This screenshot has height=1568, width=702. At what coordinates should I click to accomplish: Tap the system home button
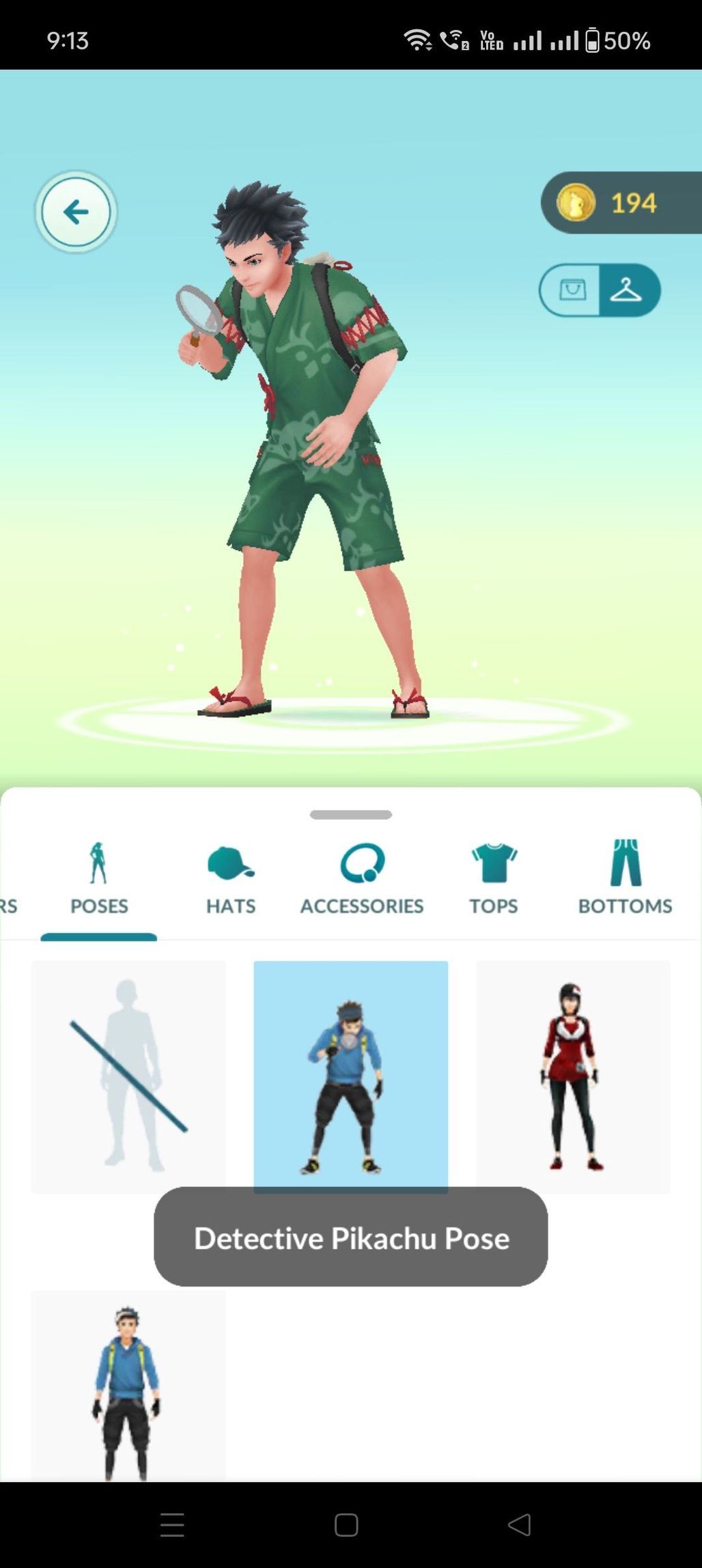tap(346, 1524)
